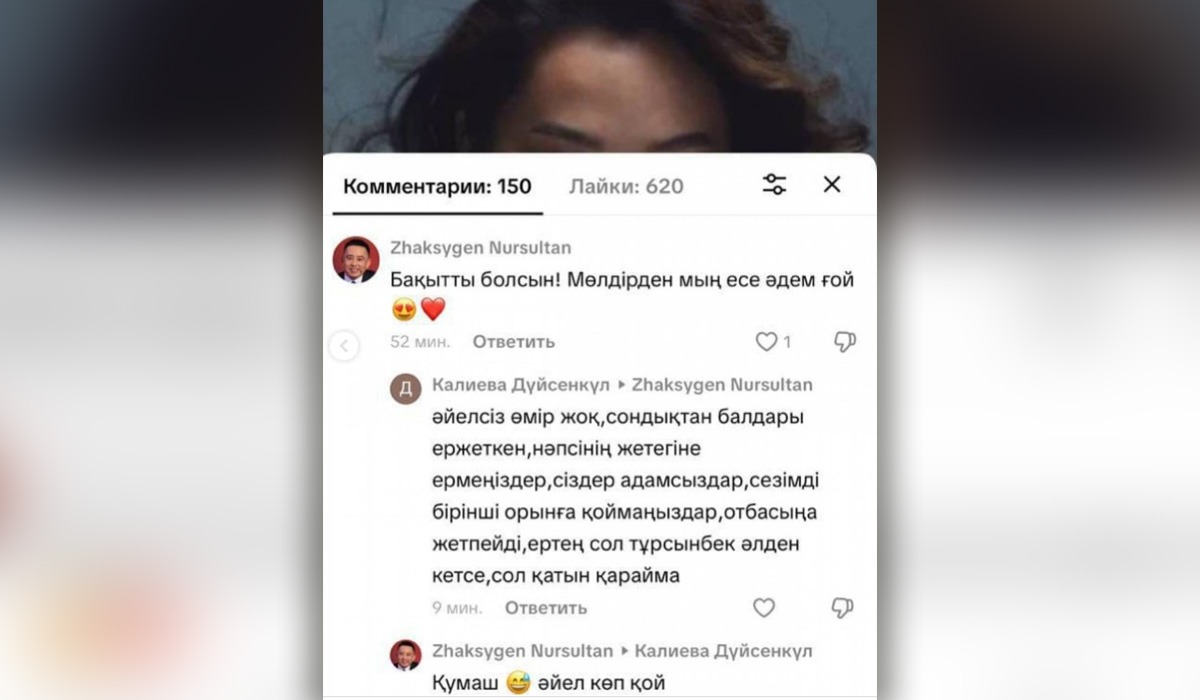Dislike the Бақытты болсын comment
Screen dimensions: 1200x700
[844, 342]
